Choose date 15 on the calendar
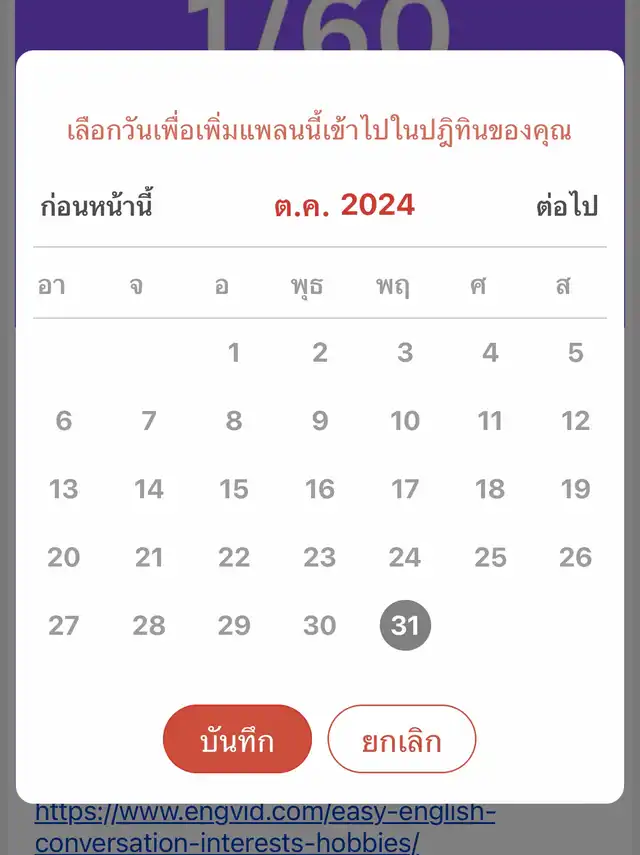 pyautogui.click(x=234, y=489)
